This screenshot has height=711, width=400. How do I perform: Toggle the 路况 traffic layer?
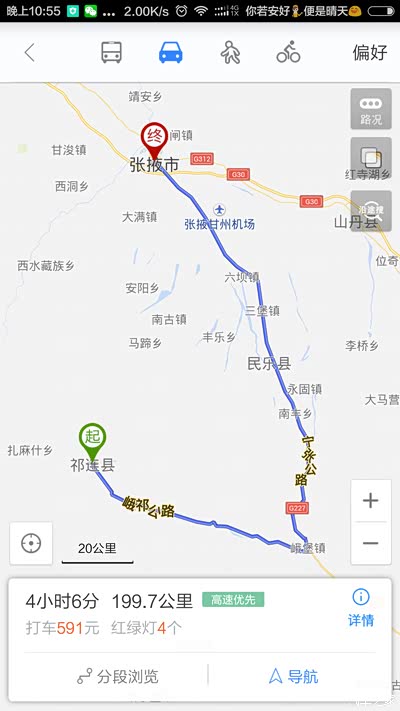point(371,109)
